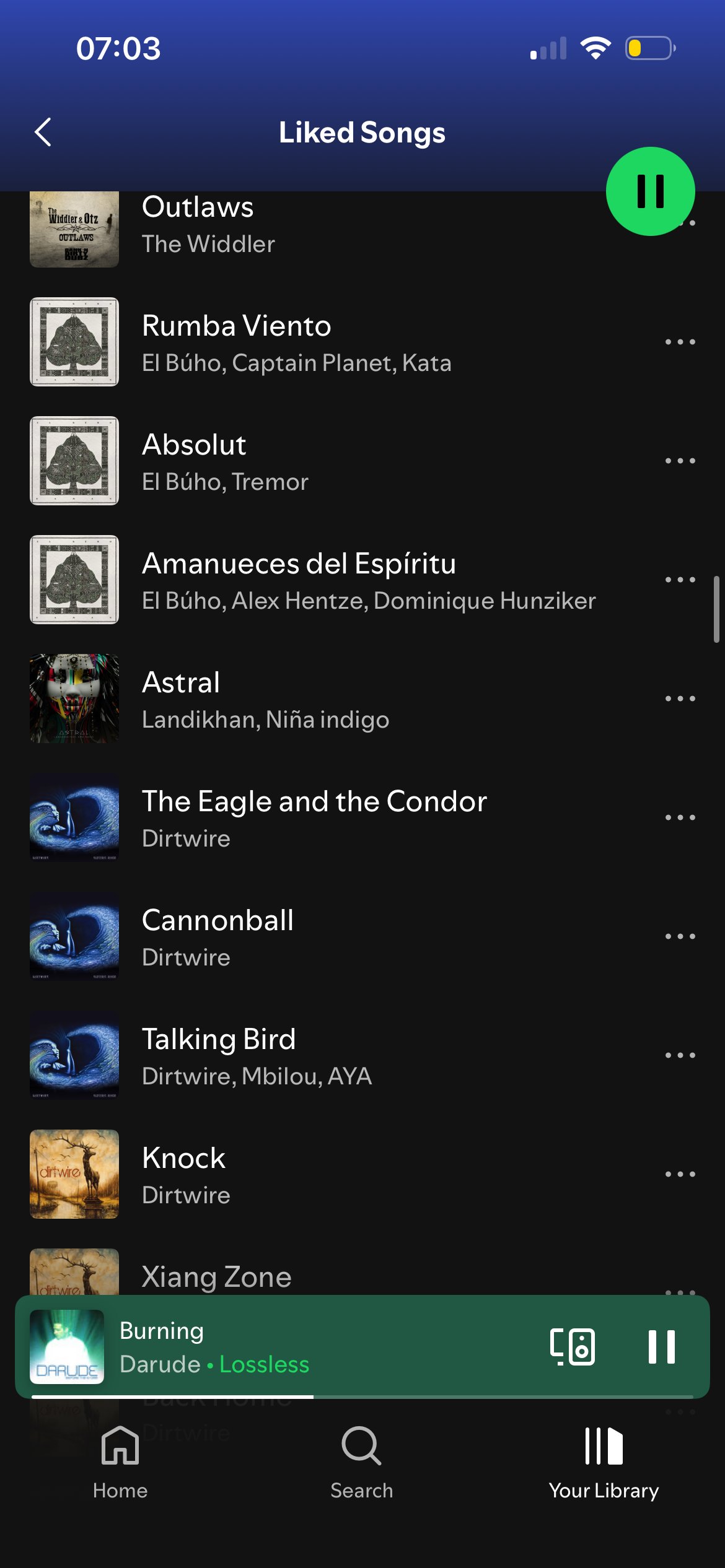Open more options for Talking Bird
Image resolution: width=725 pixels, height=1568 pixels.
680,1055
